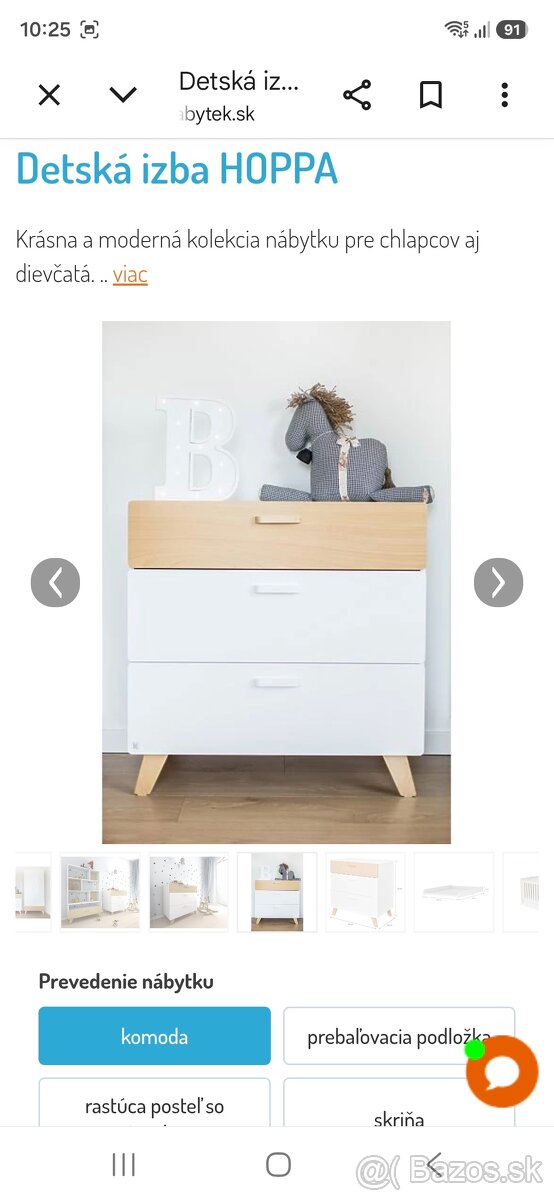Select the star wallpaper dresser thumbnail
The height and width of the screenshot is (1200, 554).
coord(189,892)
